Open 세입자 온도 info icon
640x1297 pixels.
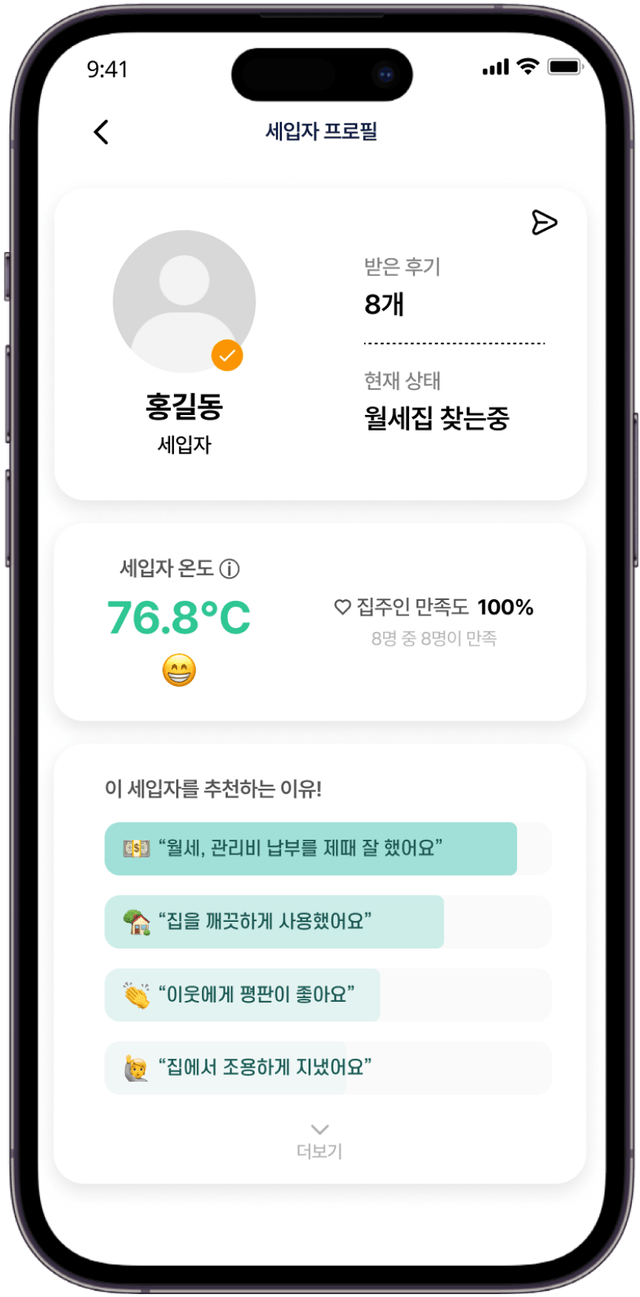pyautogui.click(x=230, y=569)
